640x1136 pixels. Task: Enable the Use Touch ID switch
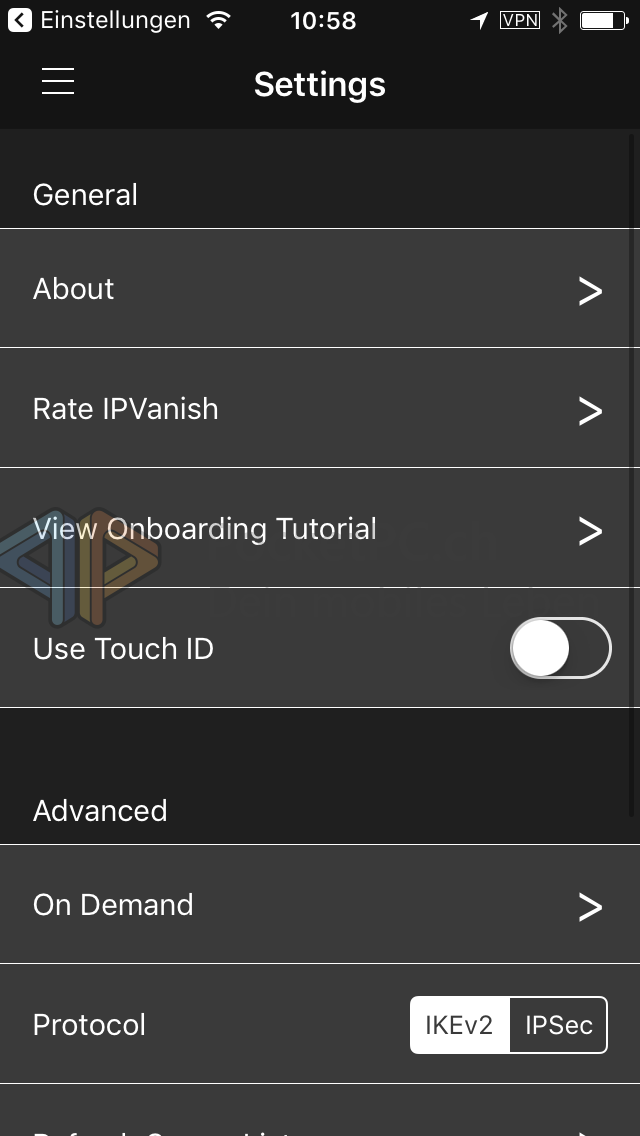[x=560, y=649]
